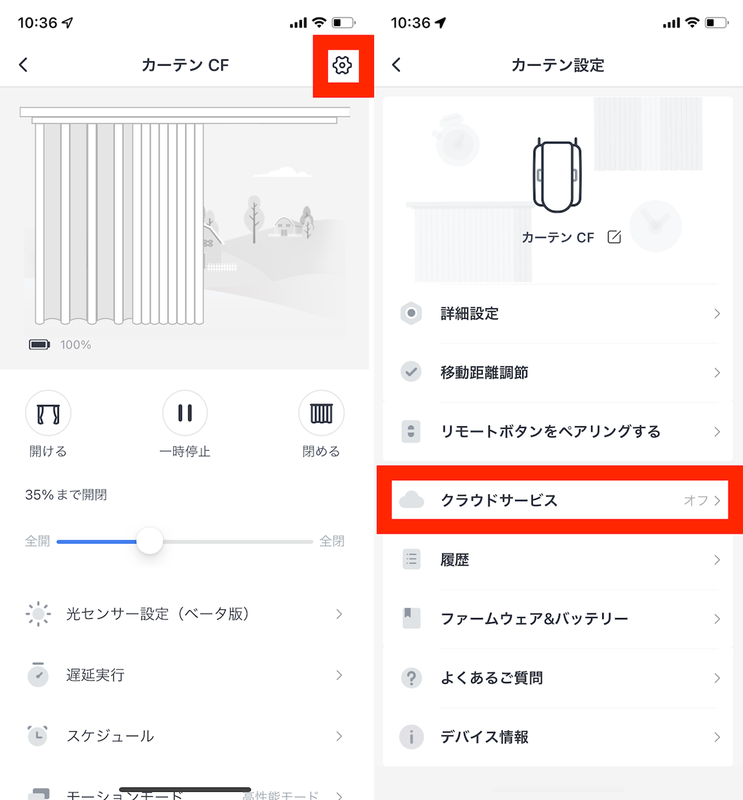View the 履歴 history row
Image resolution: width=743 pixels, height=800 pixels.
tap(559, 560)
